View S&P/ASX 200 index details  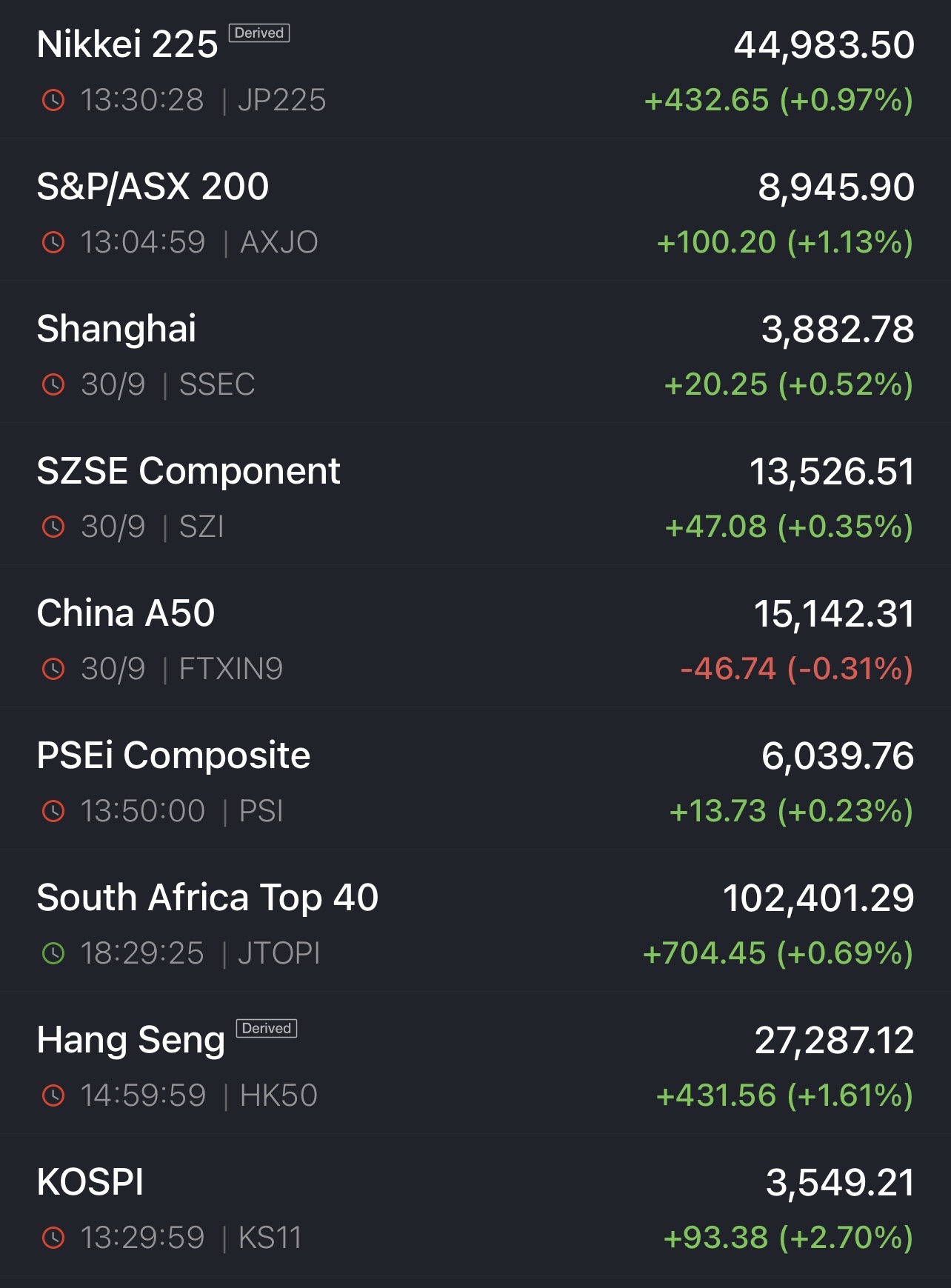475,213
